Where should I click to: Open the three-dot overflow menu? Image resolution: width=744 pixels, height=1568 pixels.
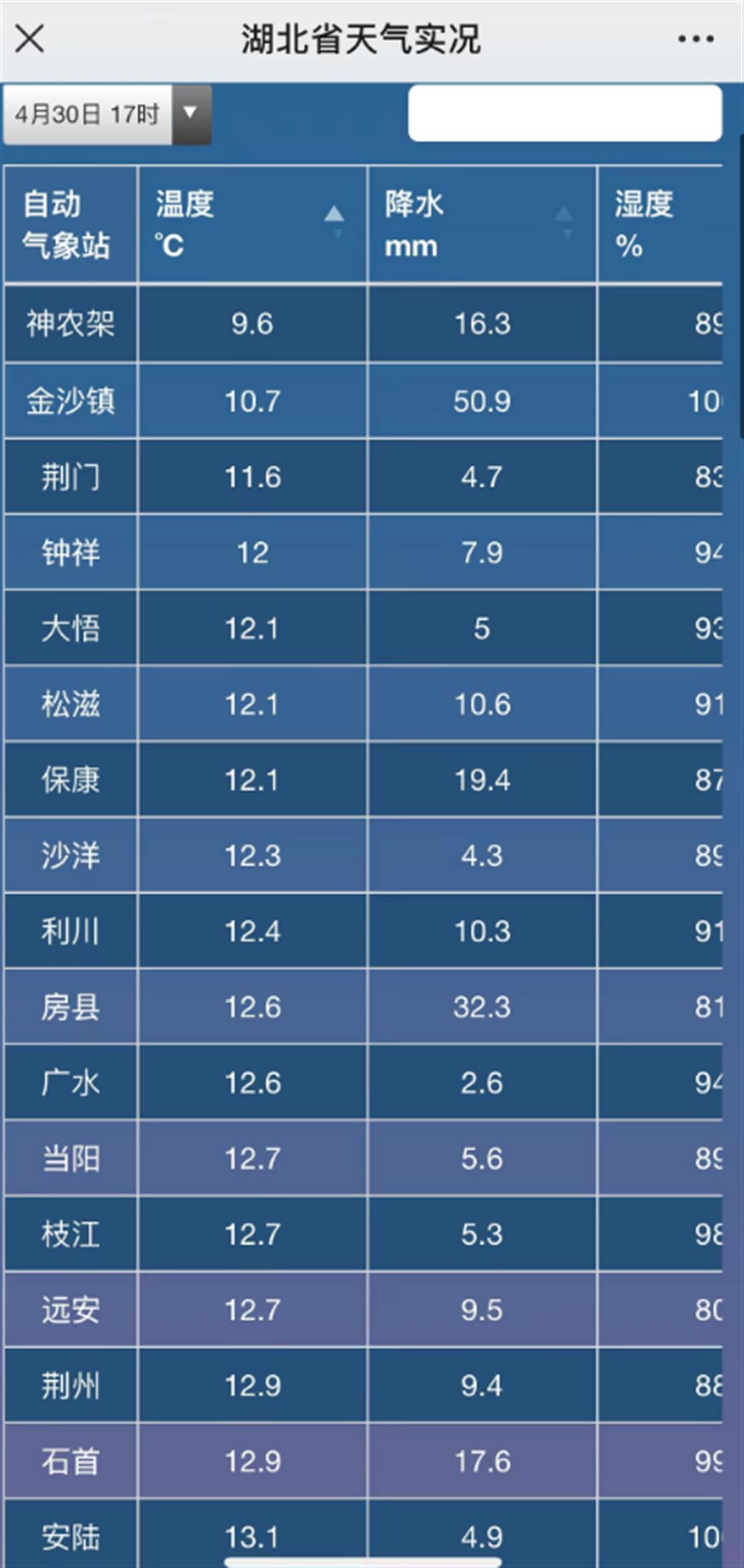[x=696, y=39]
